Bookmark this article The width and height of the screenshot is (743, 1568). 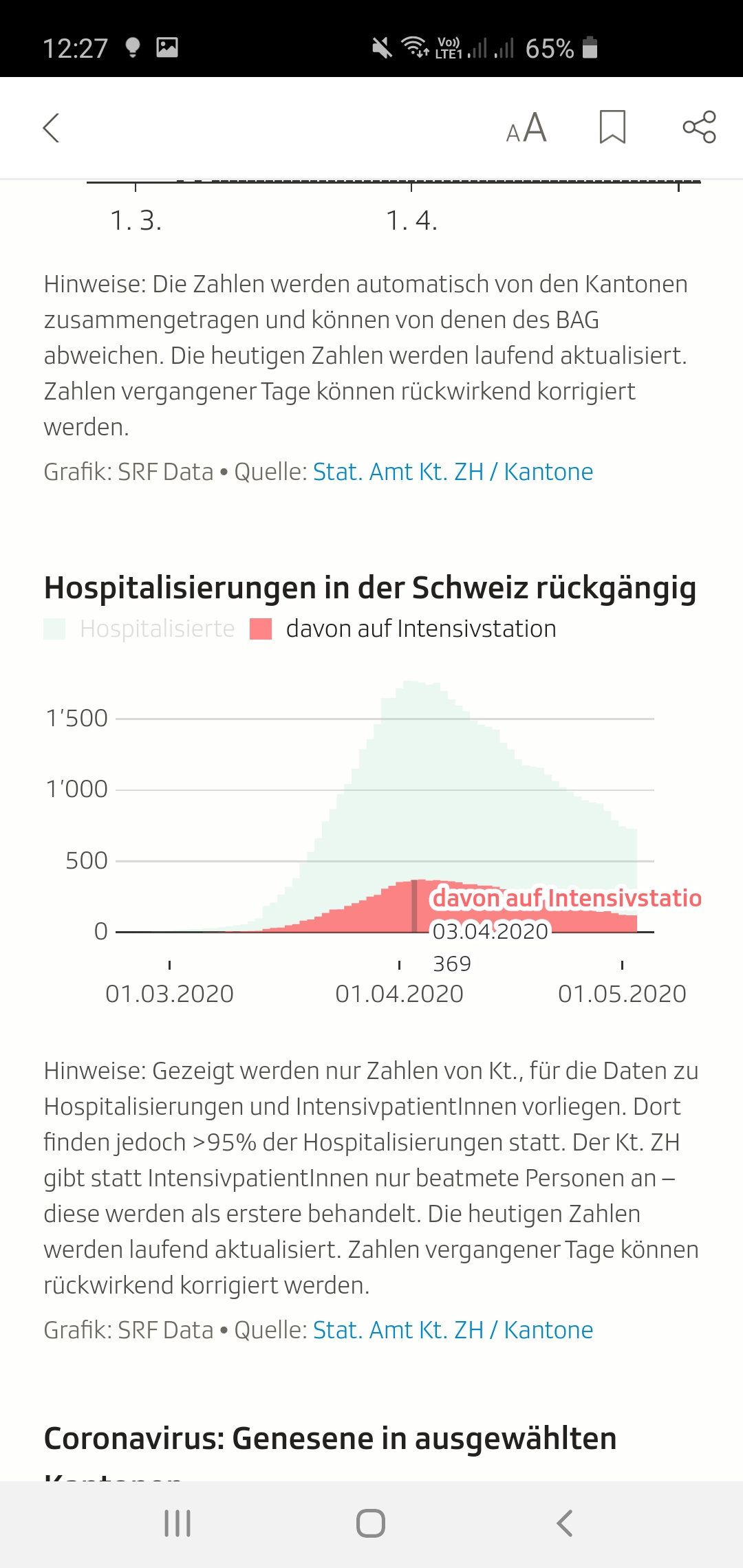tap(612, 127)
